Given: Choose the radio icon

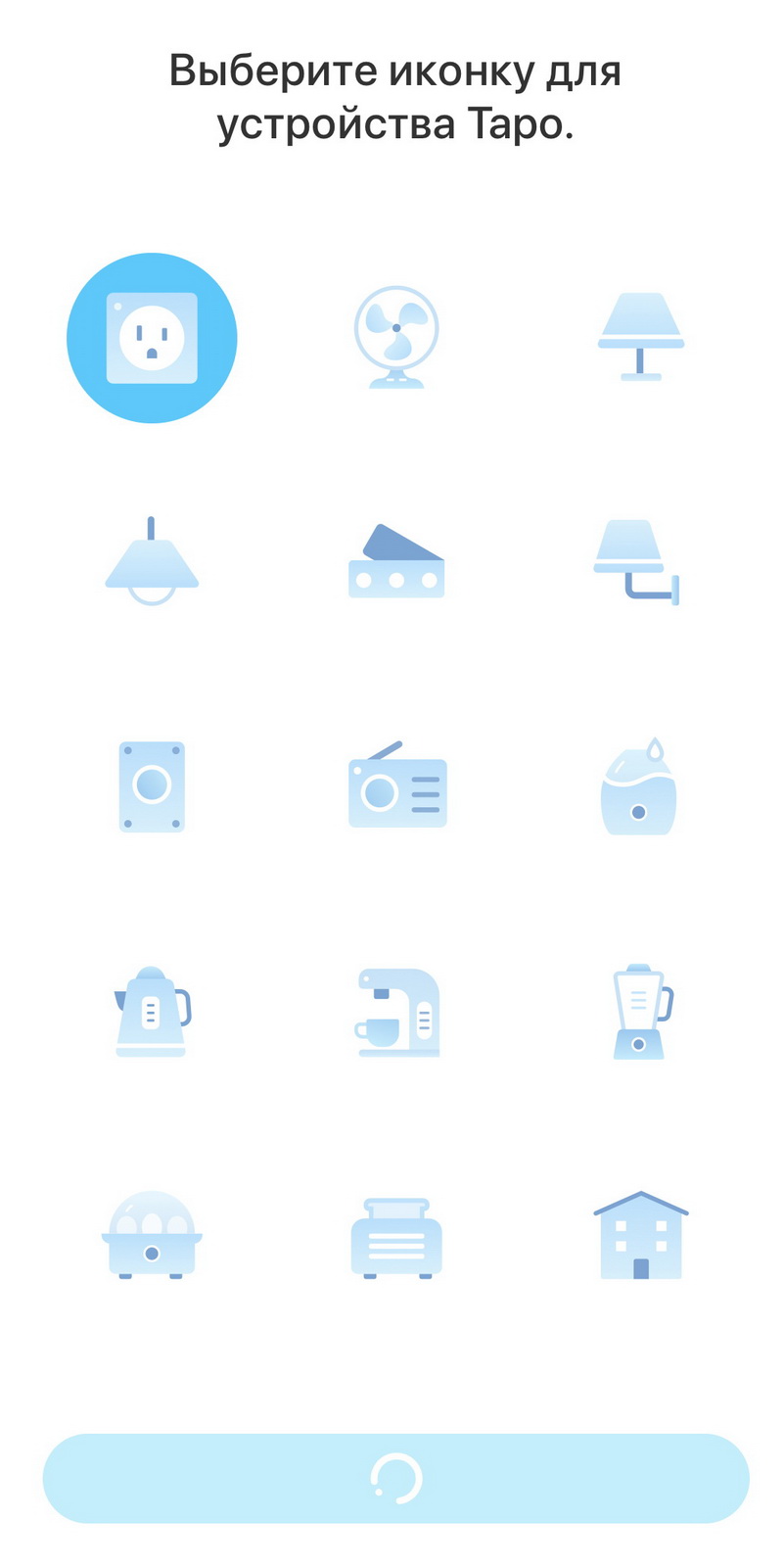Looking at the screenshot, I should 397,784.
